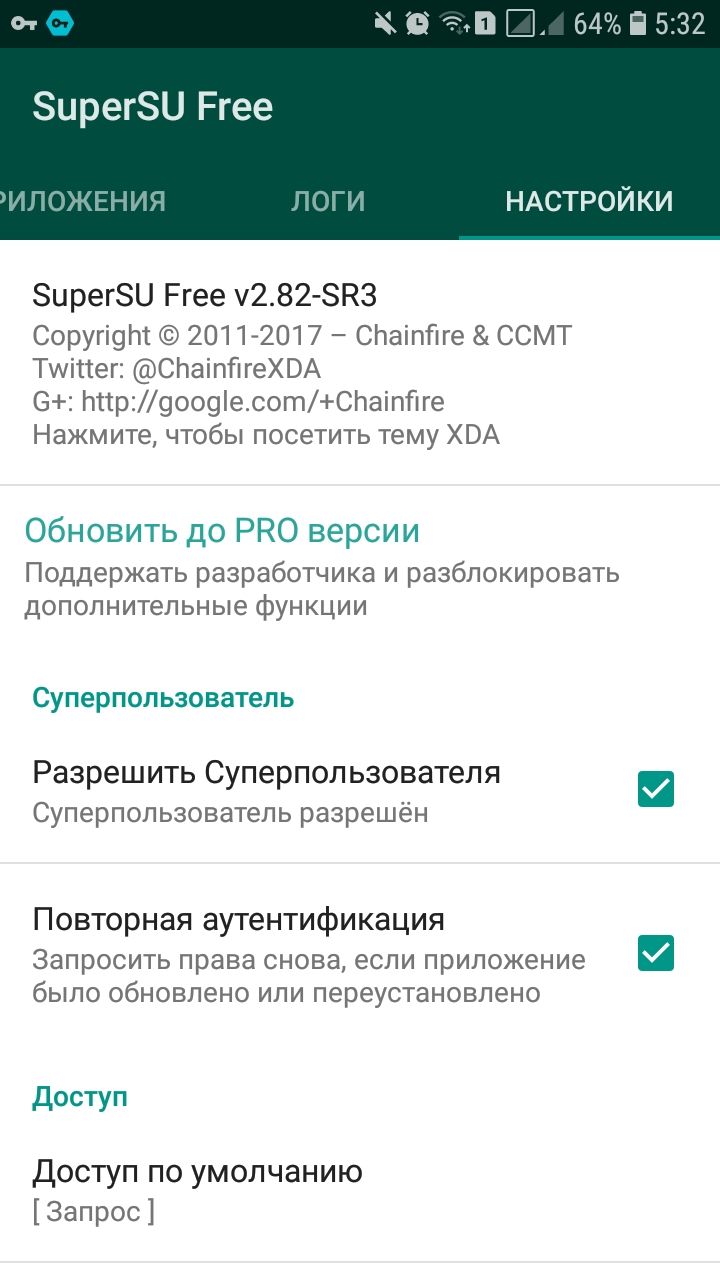Disable Повторная аутентификация checkbox
Viewport: 720px width, 1280px height.
click(656, 953)
